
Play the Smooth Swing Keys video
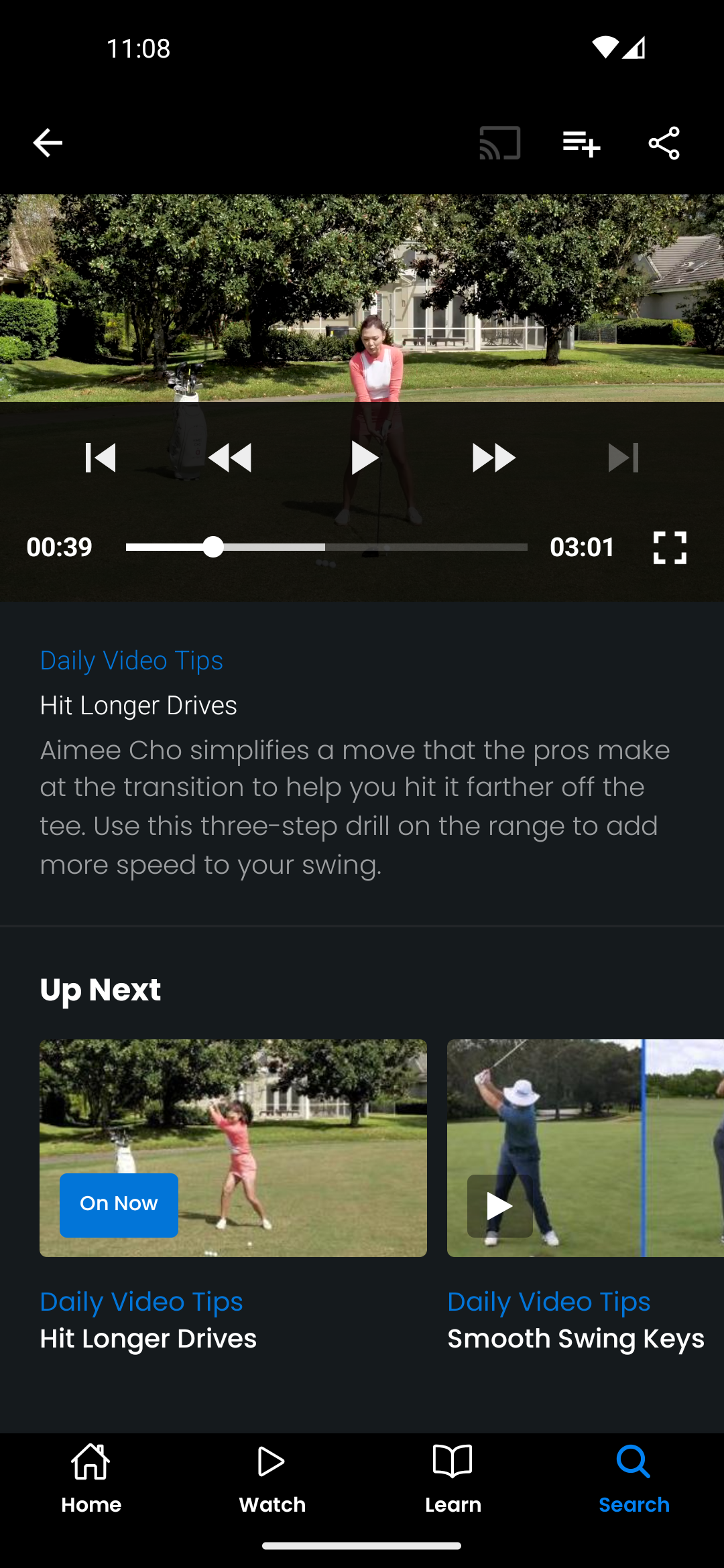499,1206
